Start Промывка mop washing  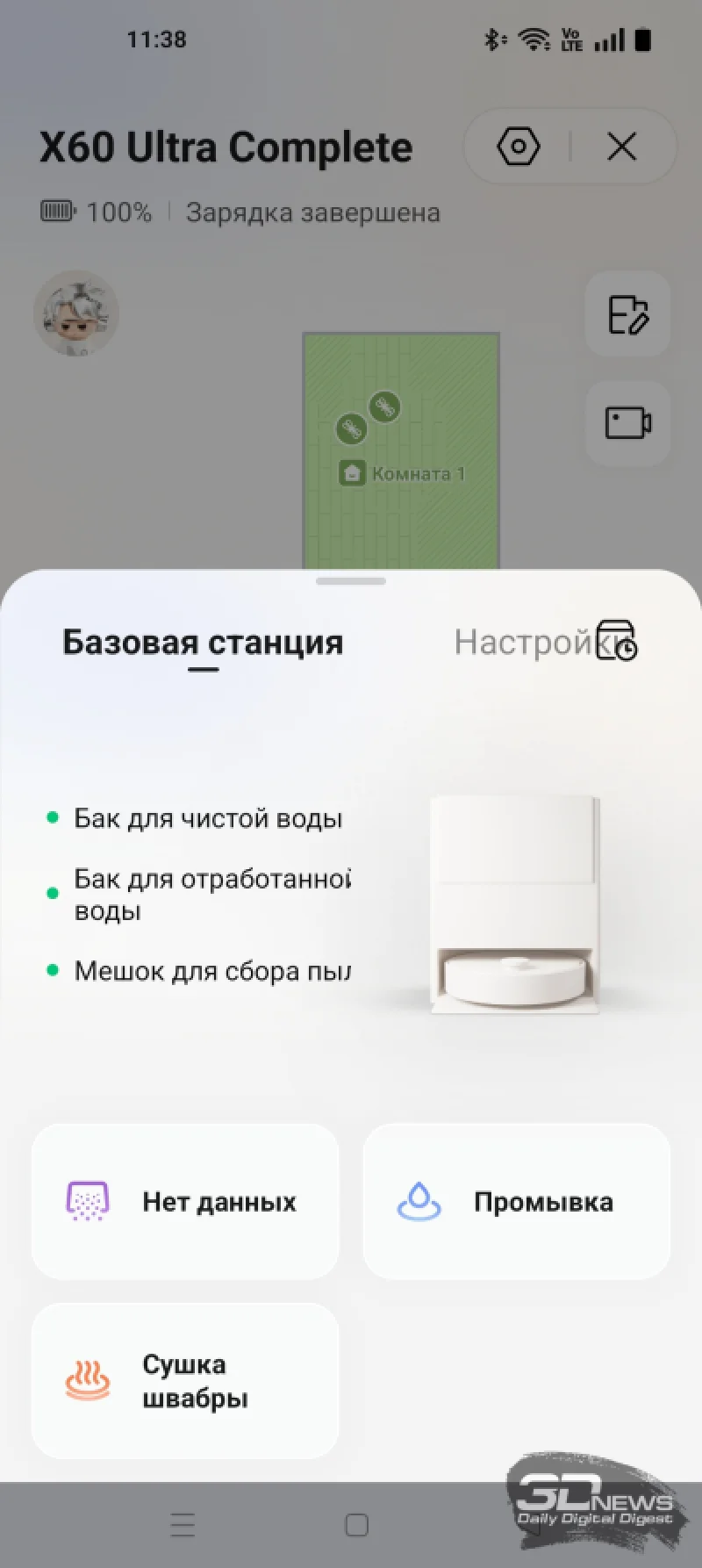(x=516, y=1201)
